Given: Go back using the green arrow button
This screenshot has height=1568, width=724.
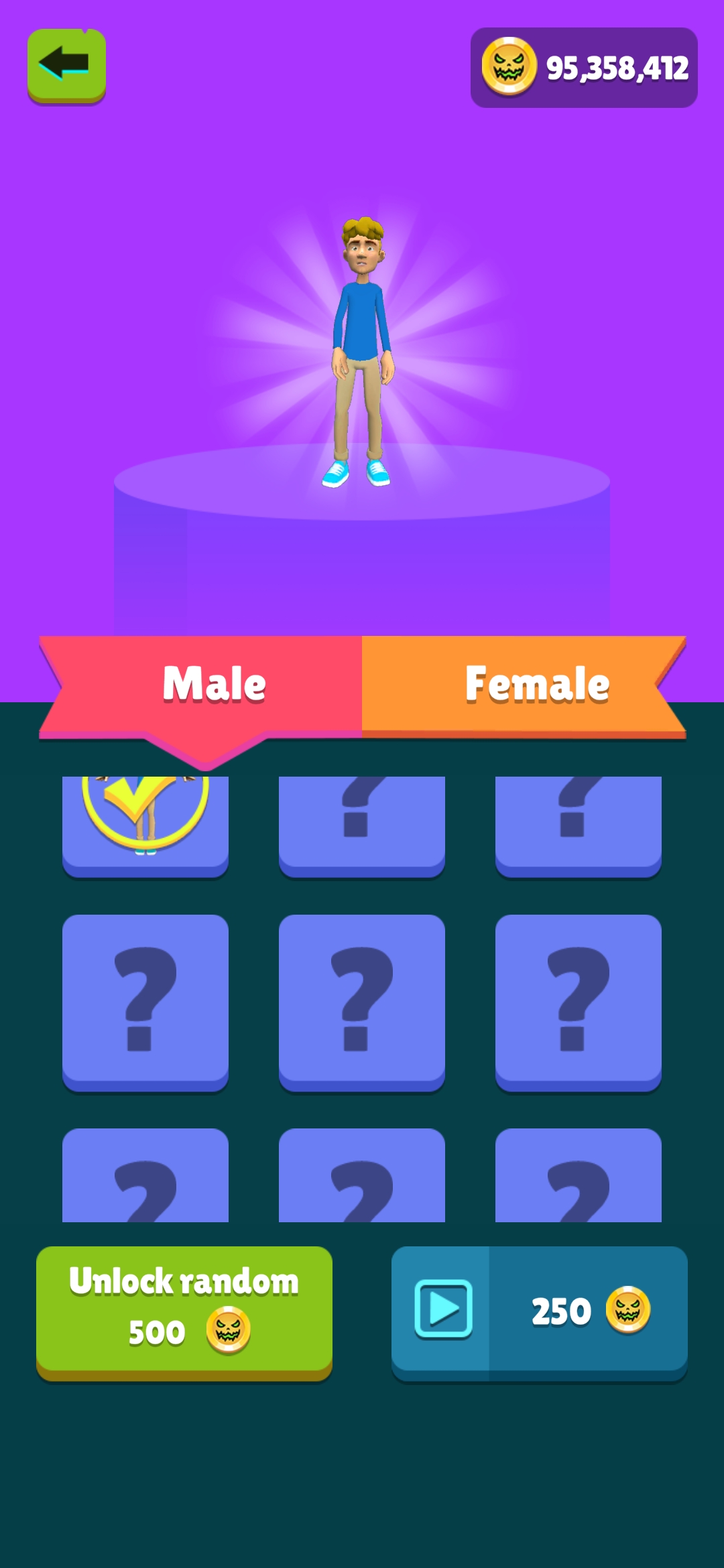Looking at the screenshot, I should coord(66,65).
